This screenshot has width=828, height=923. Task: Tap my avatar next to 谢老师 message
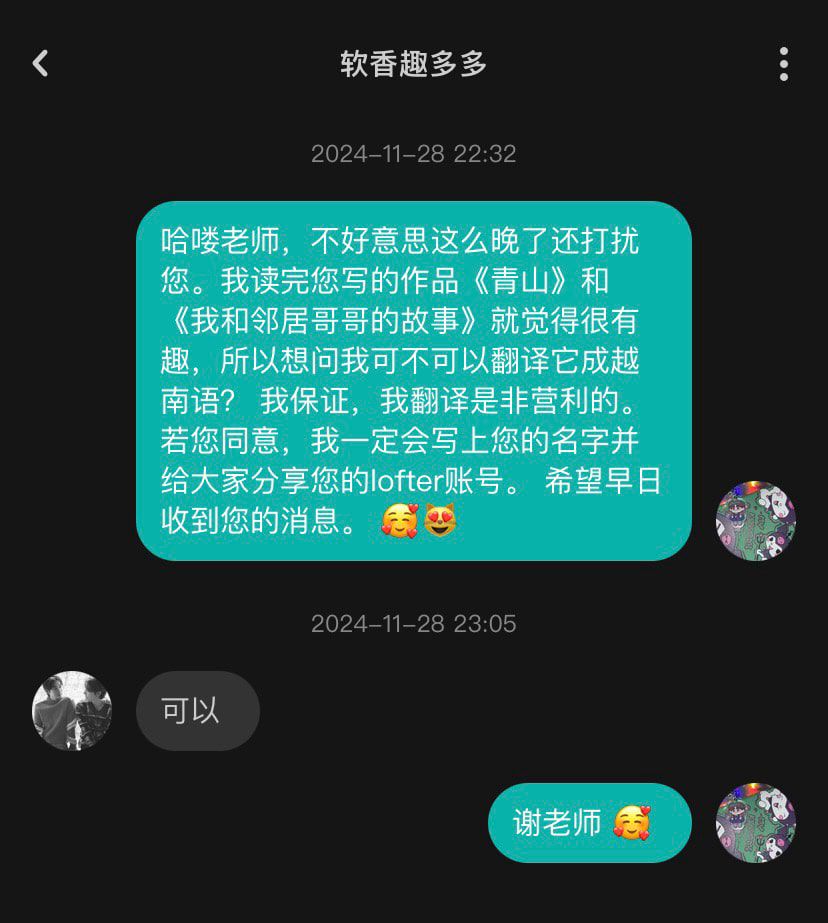[755, 822]
